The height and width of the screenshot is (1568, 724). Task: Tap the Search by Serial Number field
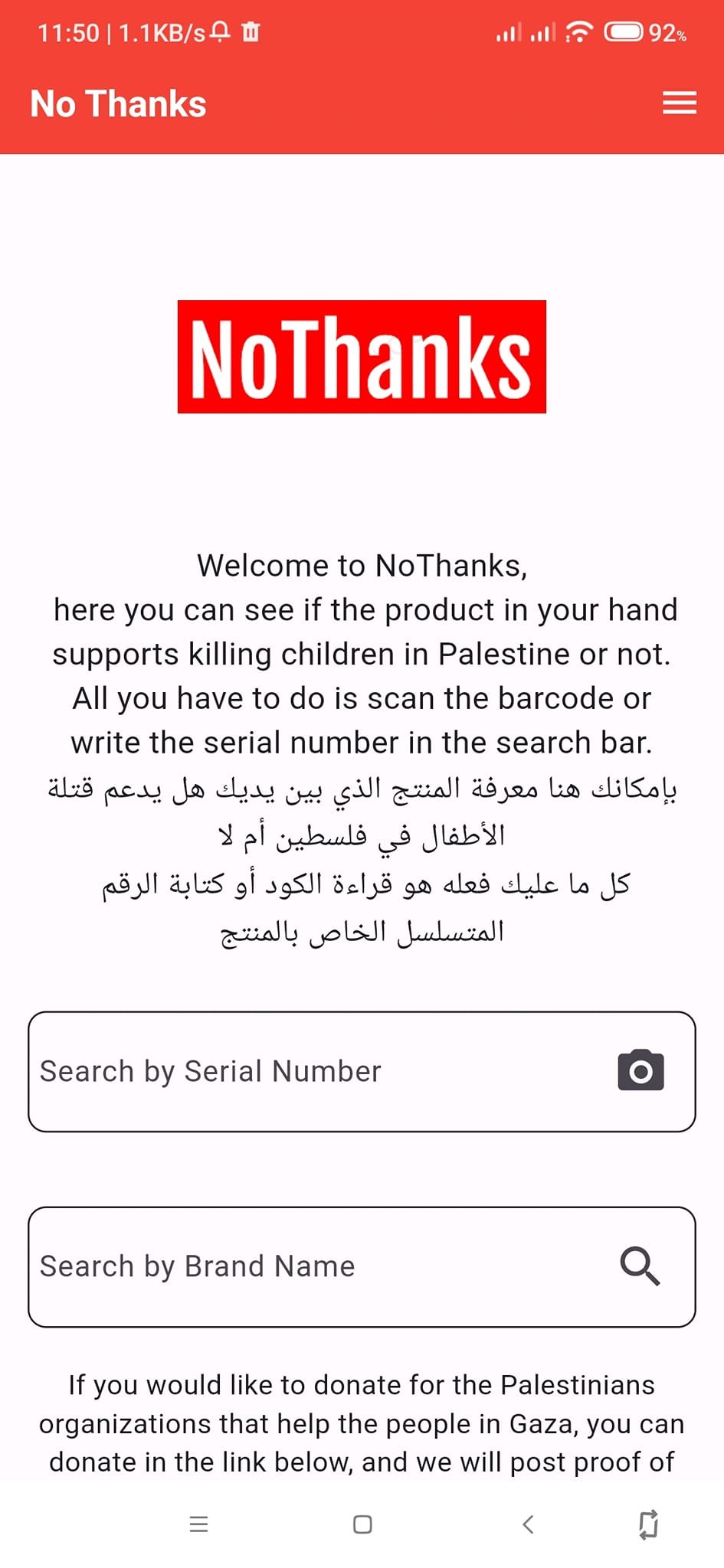point(362,1071)
